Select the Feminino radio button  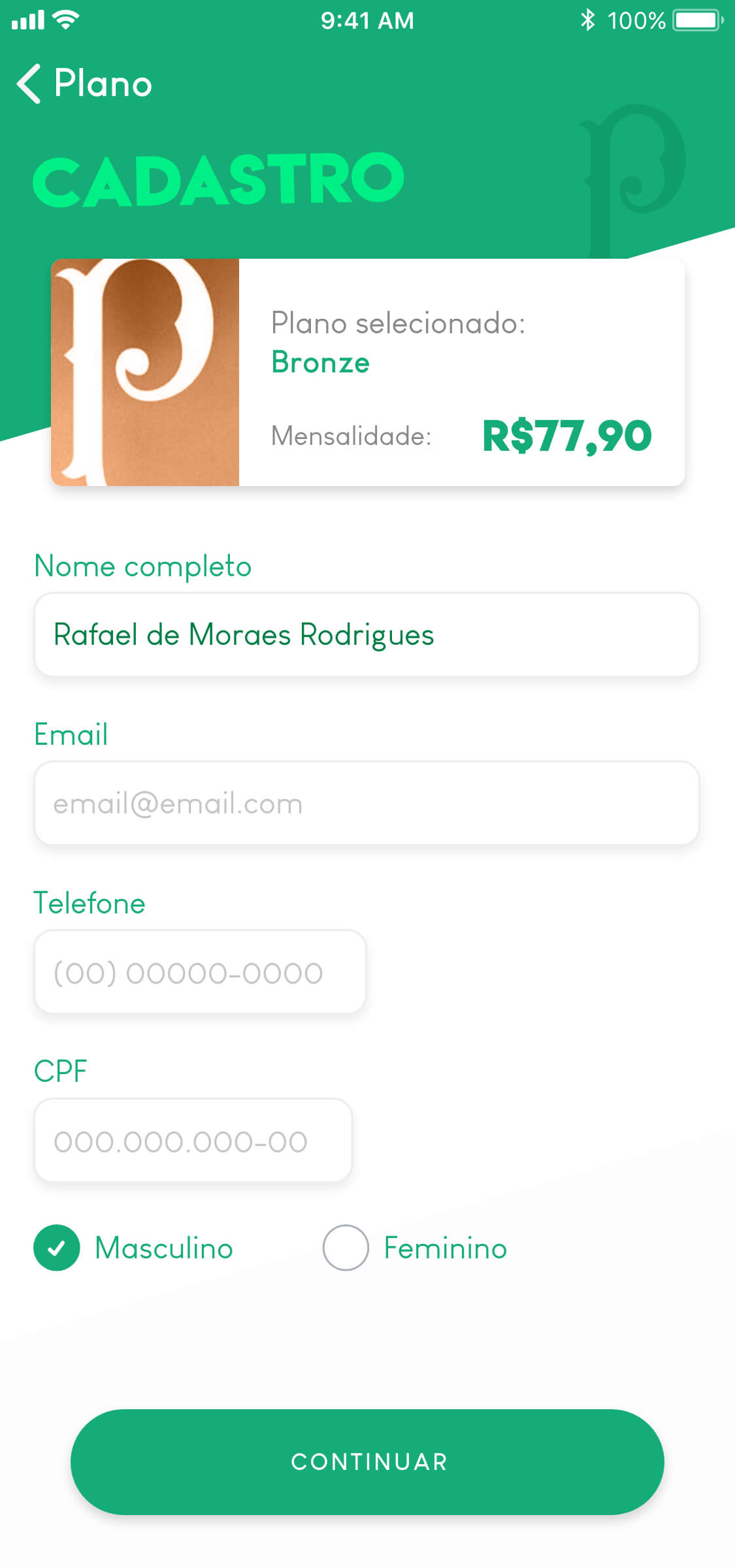click(346, 1247)
